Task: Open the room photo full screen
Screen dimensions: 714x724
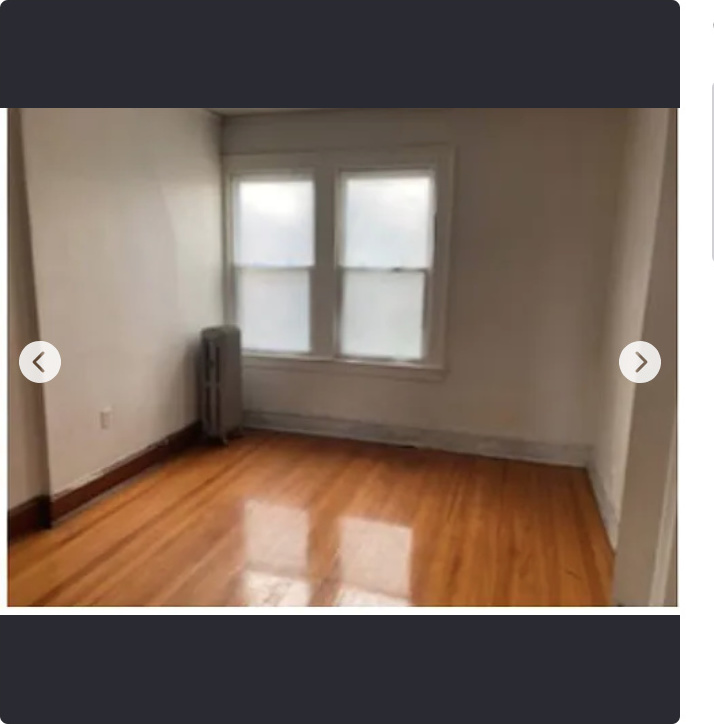Action: pyautogui.click(x=342, y=357)
